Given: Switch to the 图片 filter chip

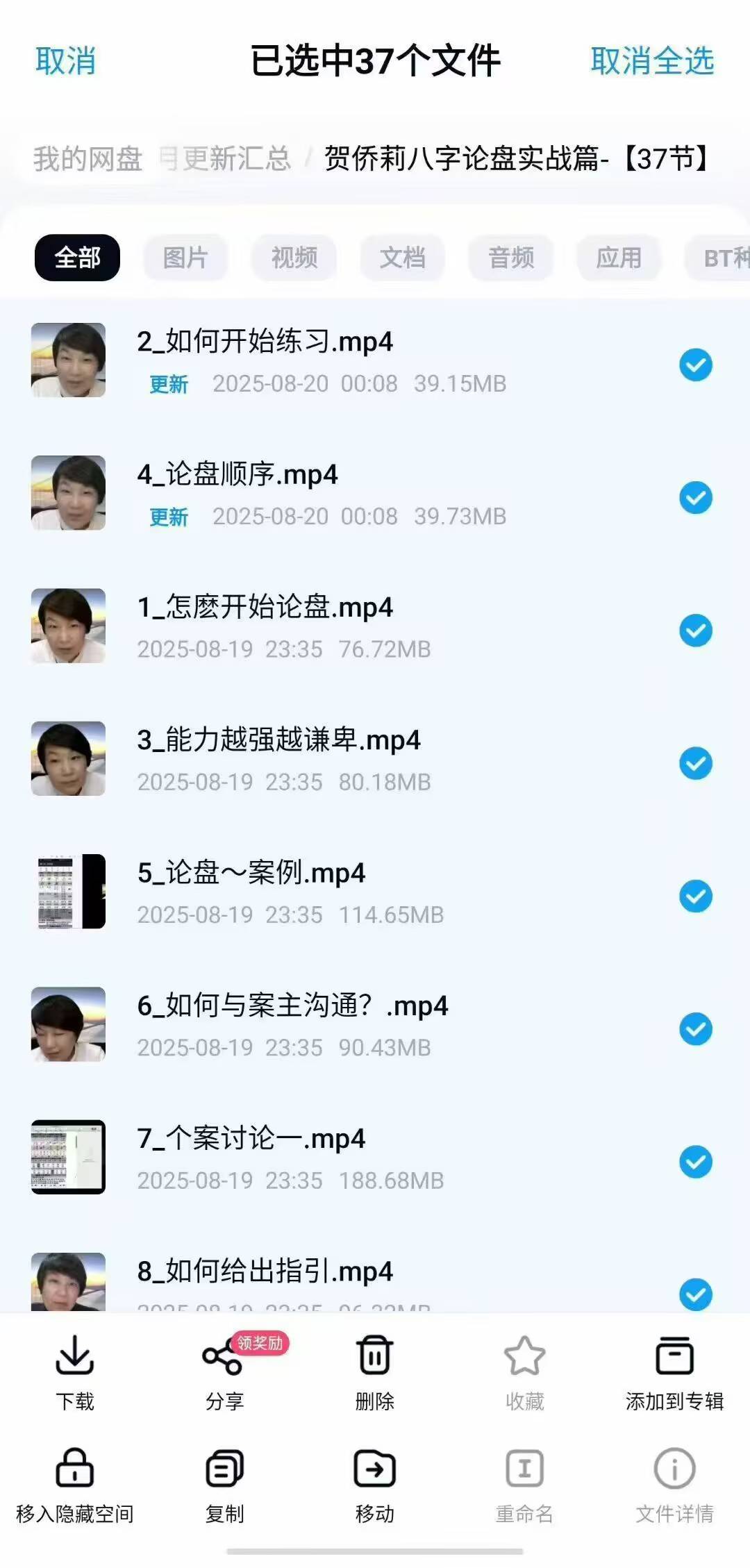Looking at the screenshot, I should 185,258.
